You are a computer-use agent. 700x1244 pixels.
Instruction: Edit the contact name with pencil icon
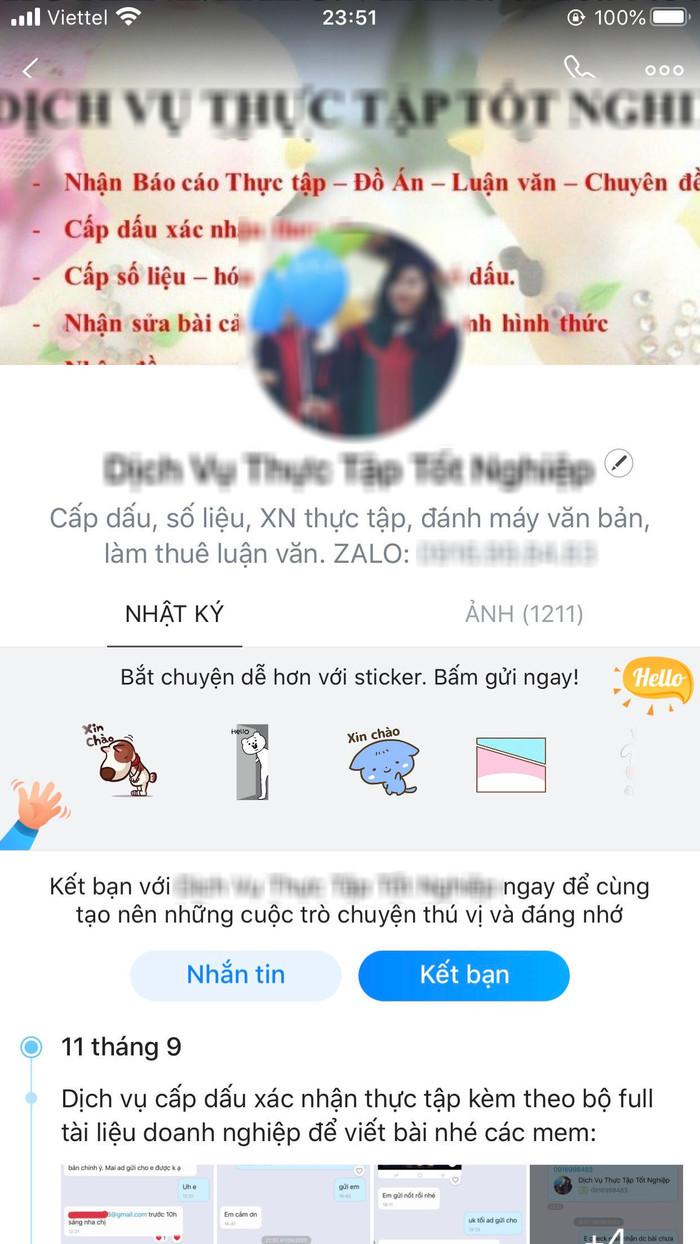pos(620,464)
